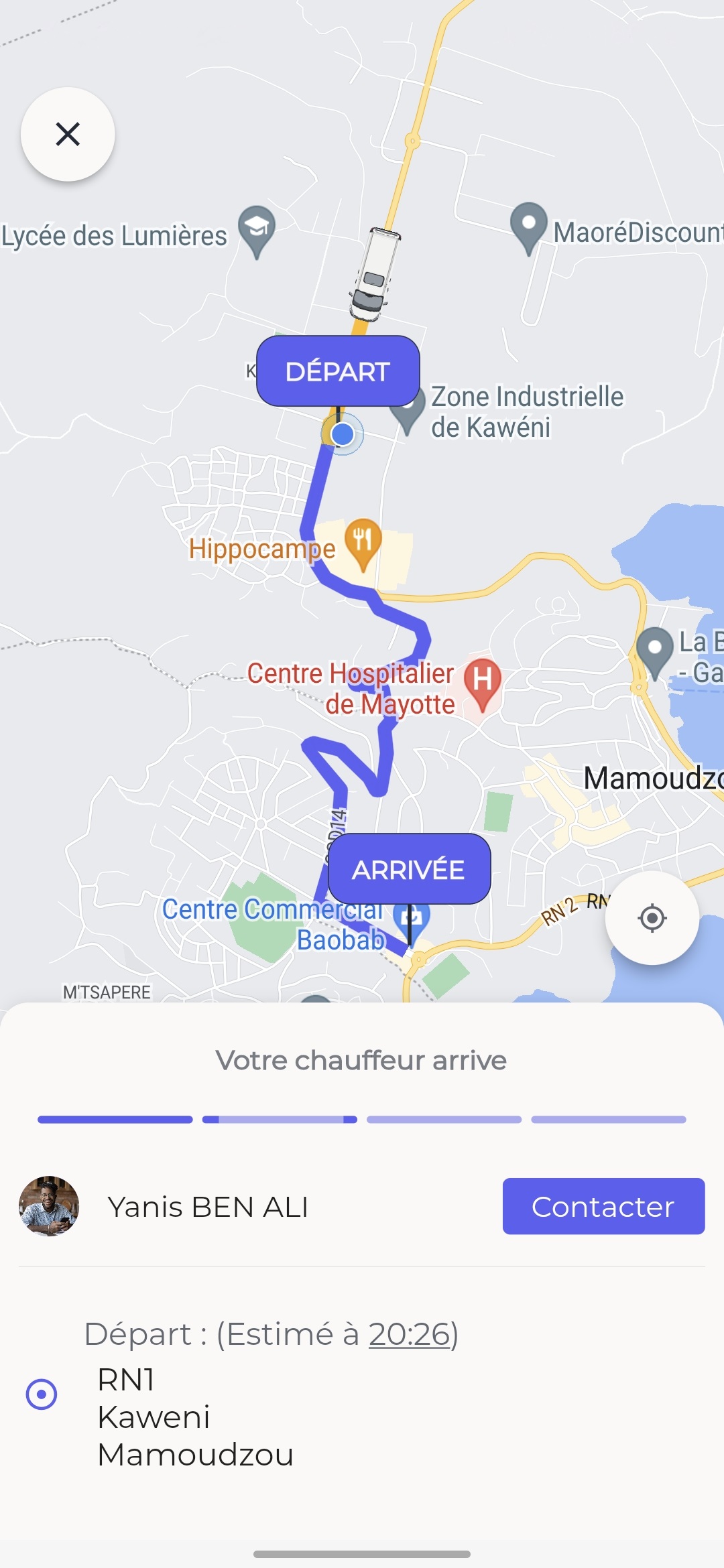Screen dimensions: 724x1568
Task: Tap the underlined 20:26 estimated time
Action: [409, 1334]
